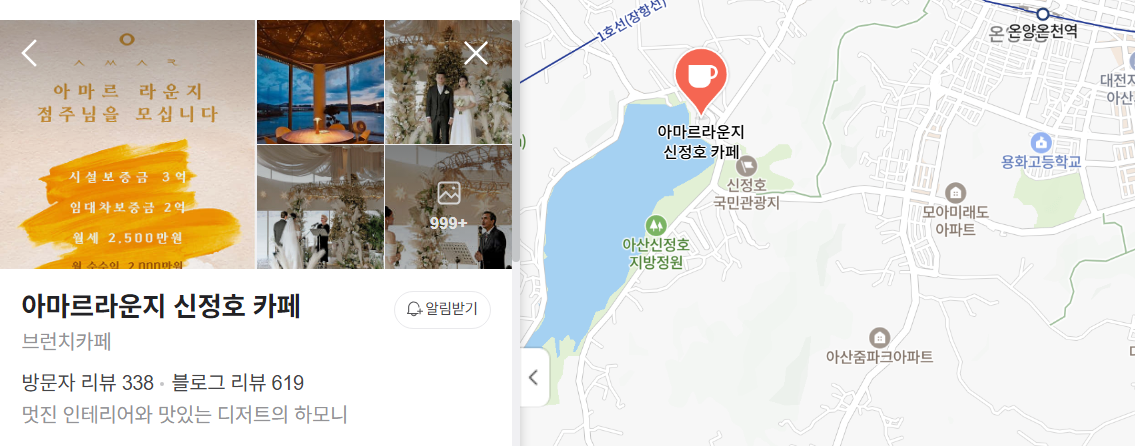Select the red cafe pin on map
This screenshot has width=1135, height=446.
(x=701, y=77)
